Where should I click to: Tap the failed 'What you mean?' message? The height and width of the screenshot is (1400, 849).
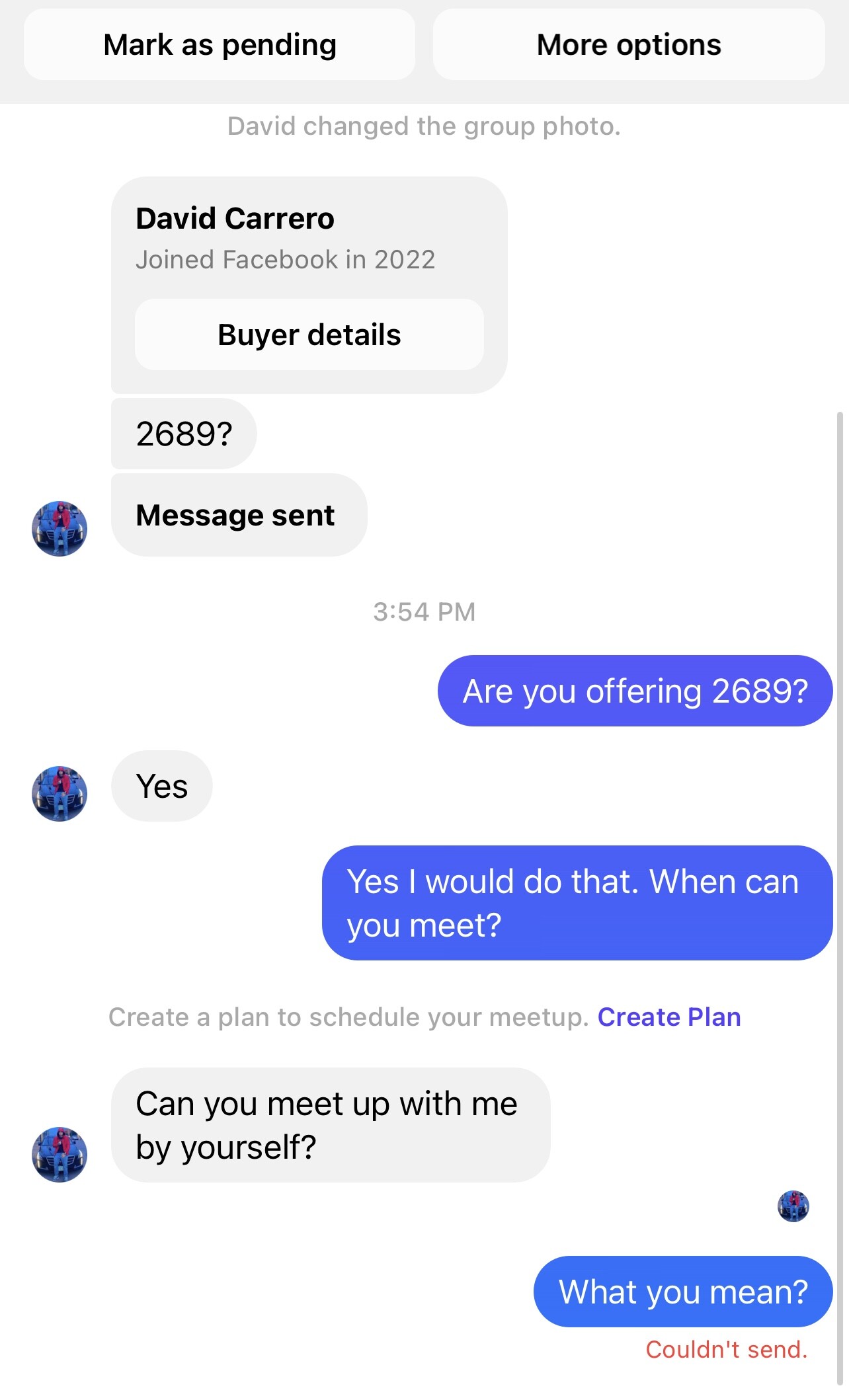click(x=683, y=1291)
